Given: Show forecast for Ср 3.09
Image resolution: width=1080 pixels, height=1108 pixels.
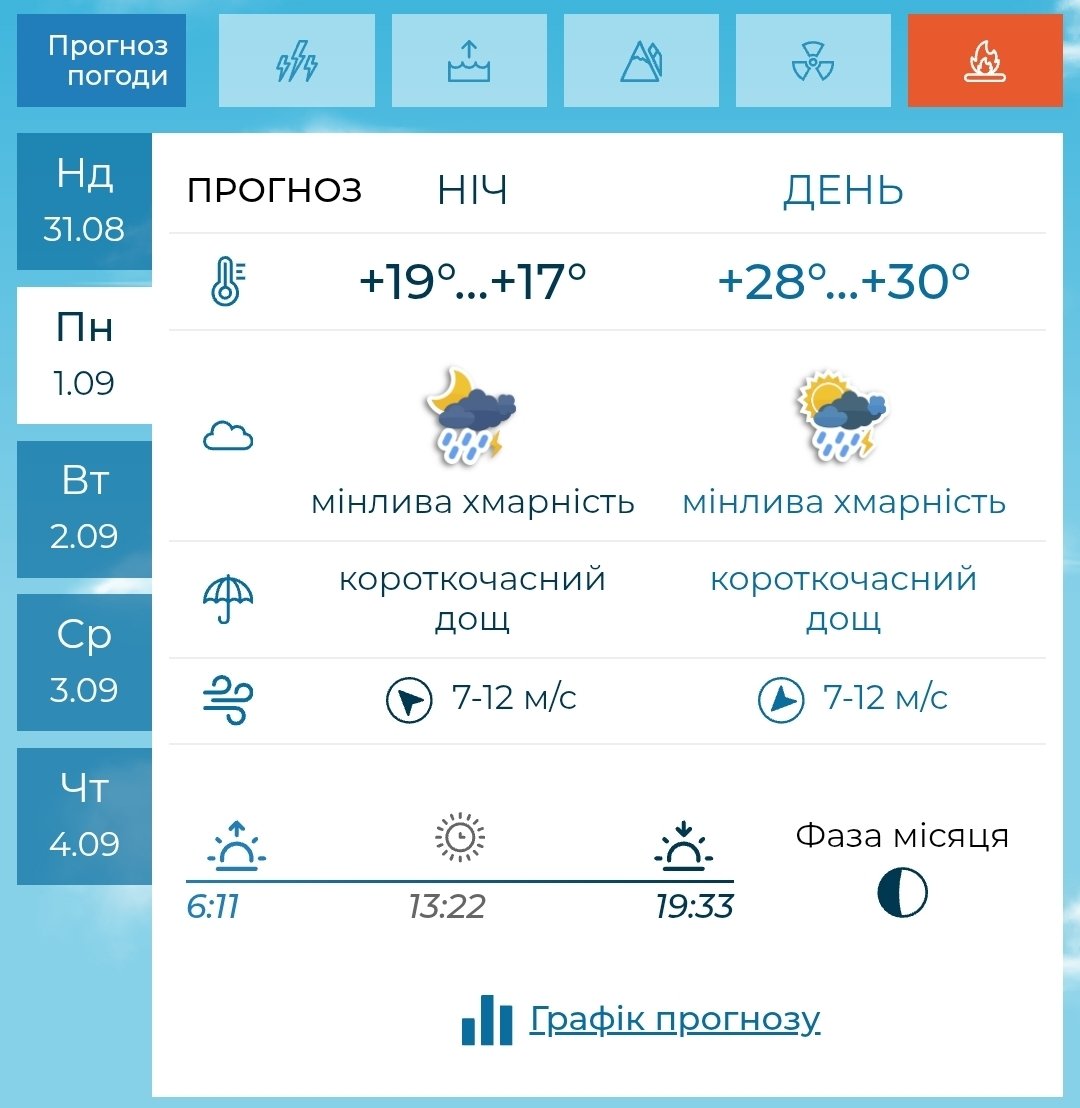Looking at the screenshot, I should [x=84, y=662].
